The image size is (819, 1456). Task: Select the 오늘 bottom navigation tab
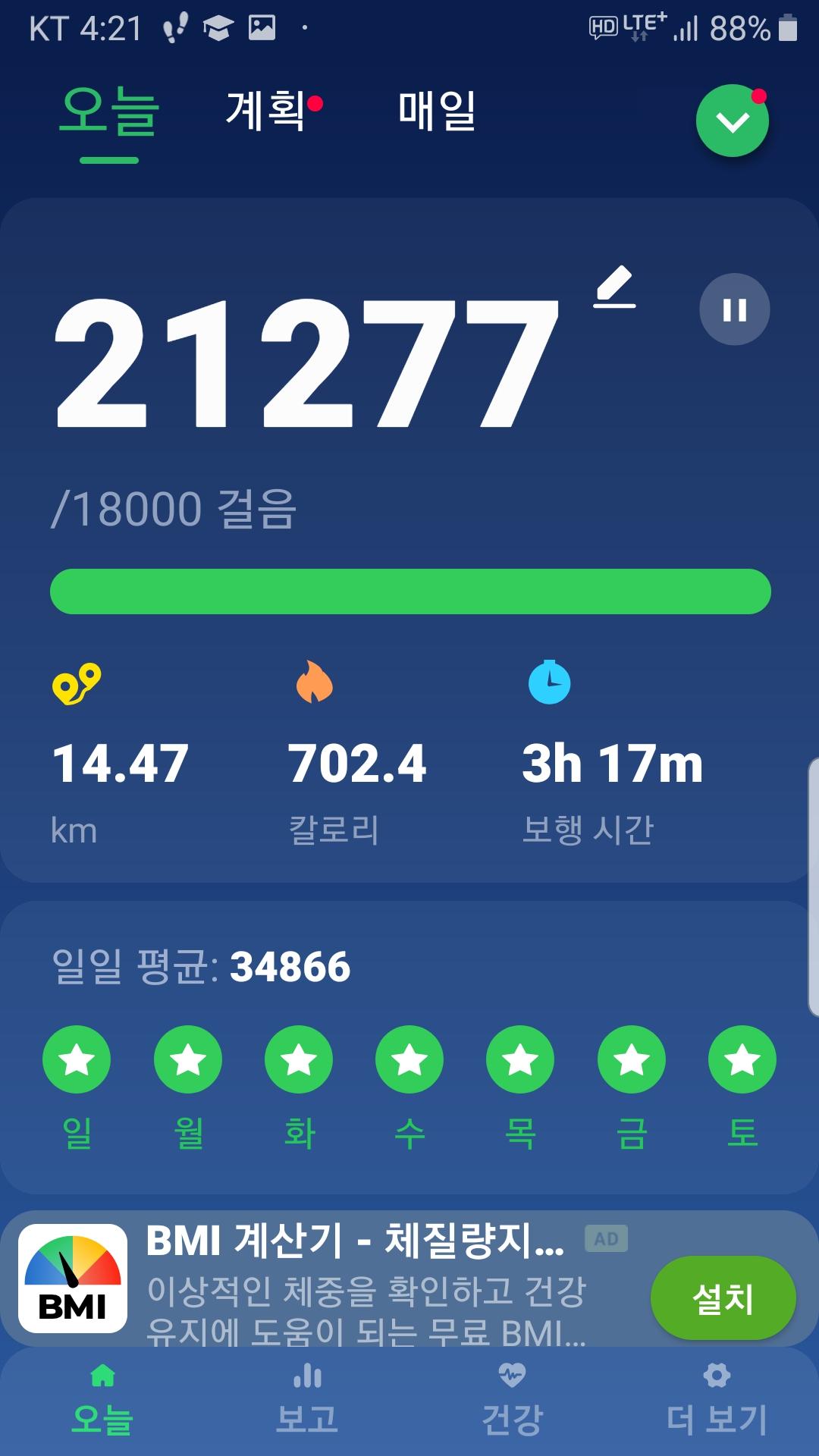tap(102, 1400)
